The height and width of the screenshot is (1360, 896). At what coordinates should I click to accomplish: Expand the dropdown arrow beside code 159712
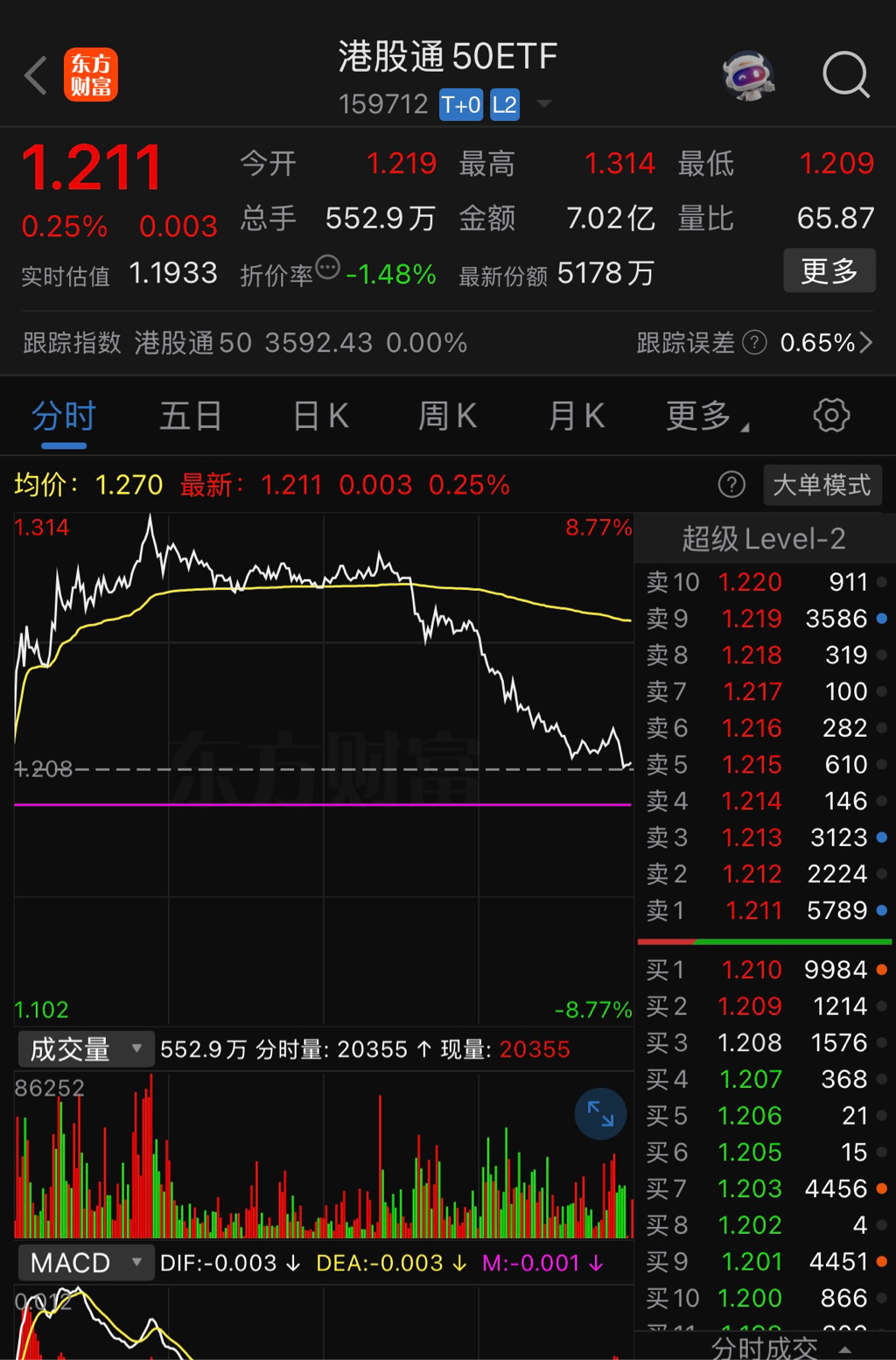544,104
